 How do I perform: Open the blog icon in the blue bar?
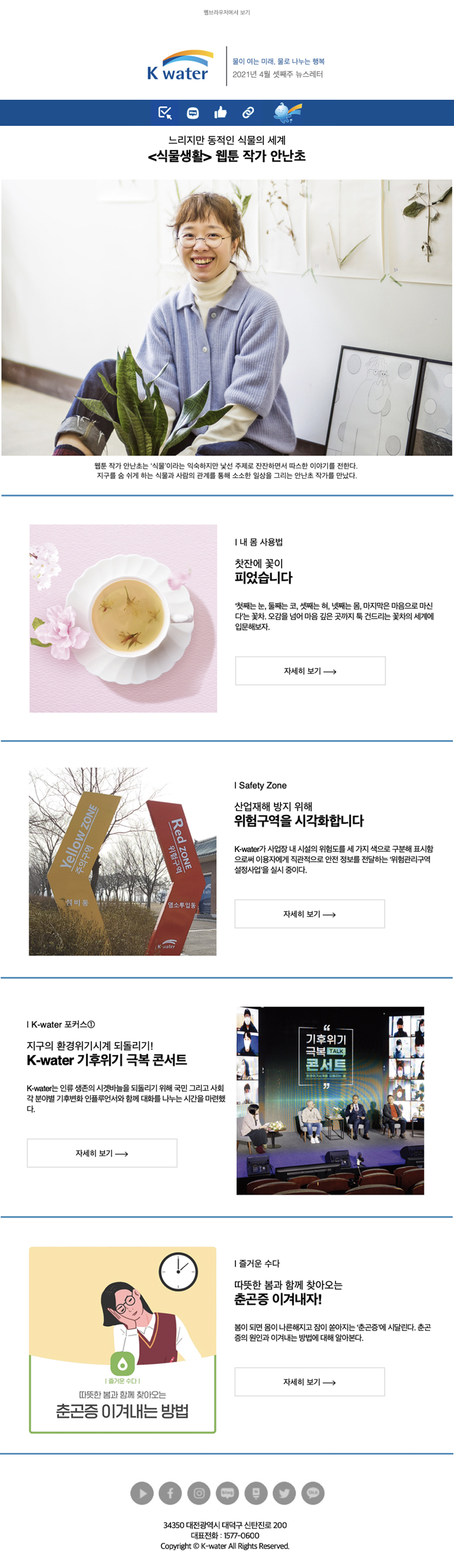(192, 113)
